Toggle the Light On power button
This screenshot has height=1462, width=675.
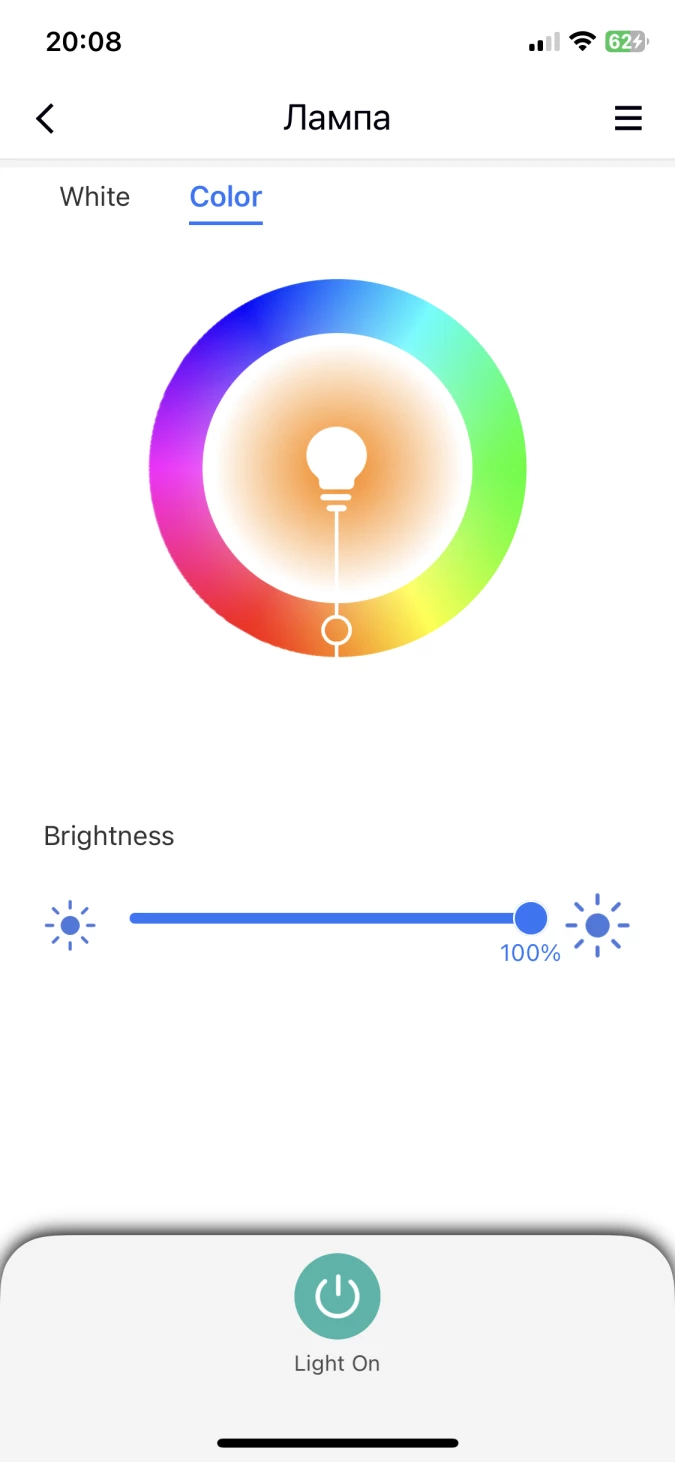[337, 1297]
